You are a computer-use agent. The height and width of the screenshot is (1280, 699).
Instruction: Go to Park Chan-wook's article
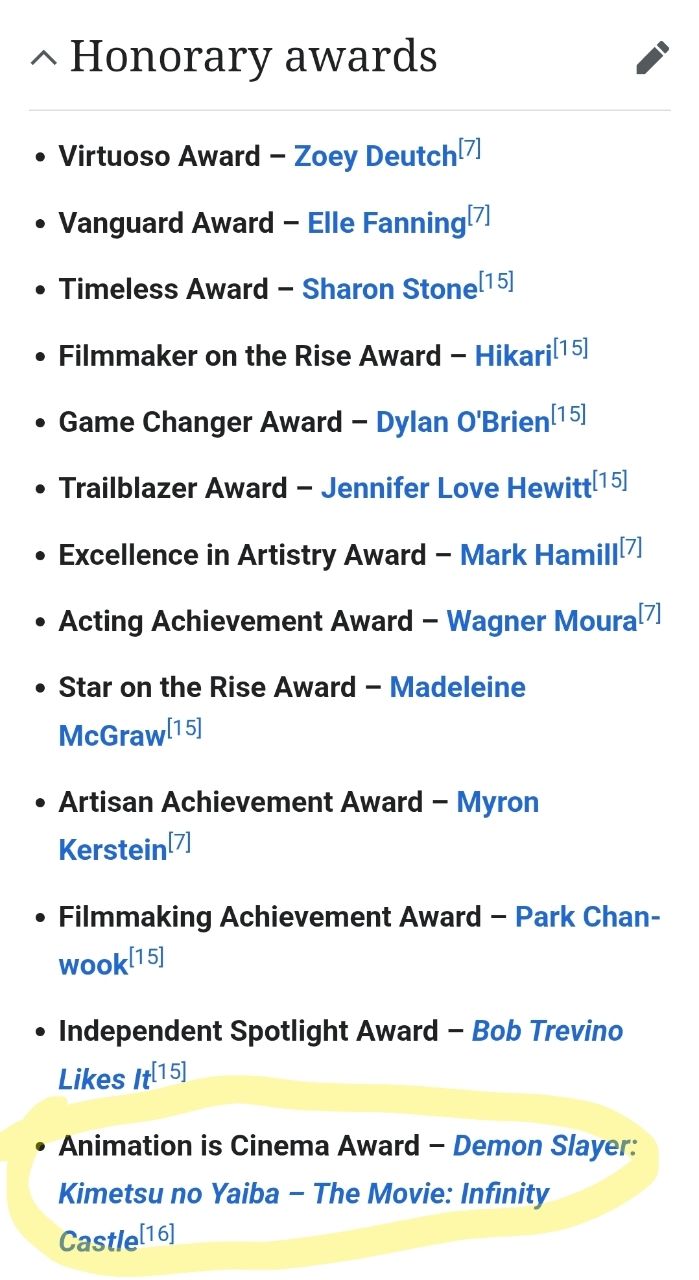pyautogui.click(x=587, y=917)
